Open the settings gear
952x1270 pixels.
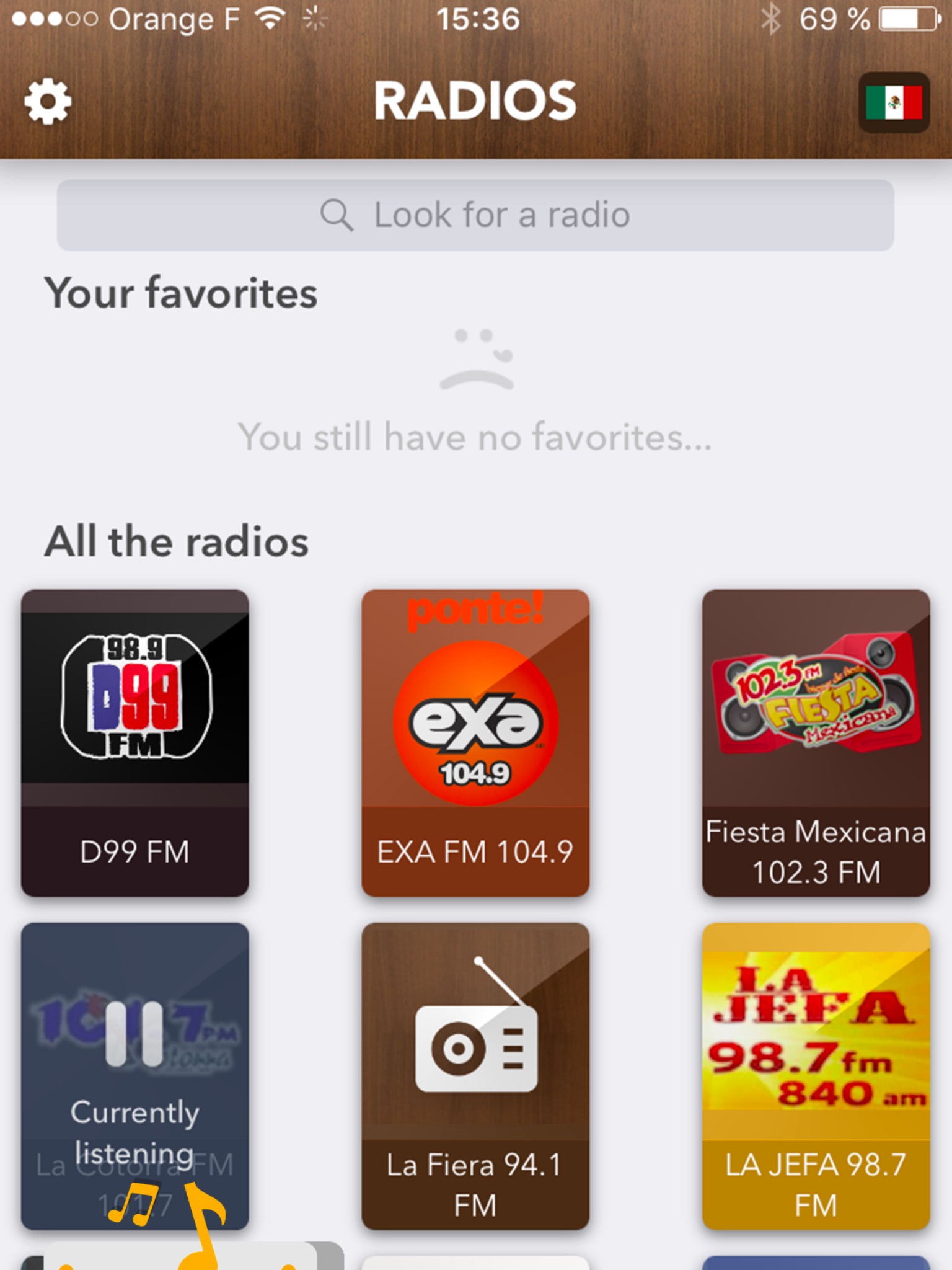pyautogui.click(x=48, y=102)
